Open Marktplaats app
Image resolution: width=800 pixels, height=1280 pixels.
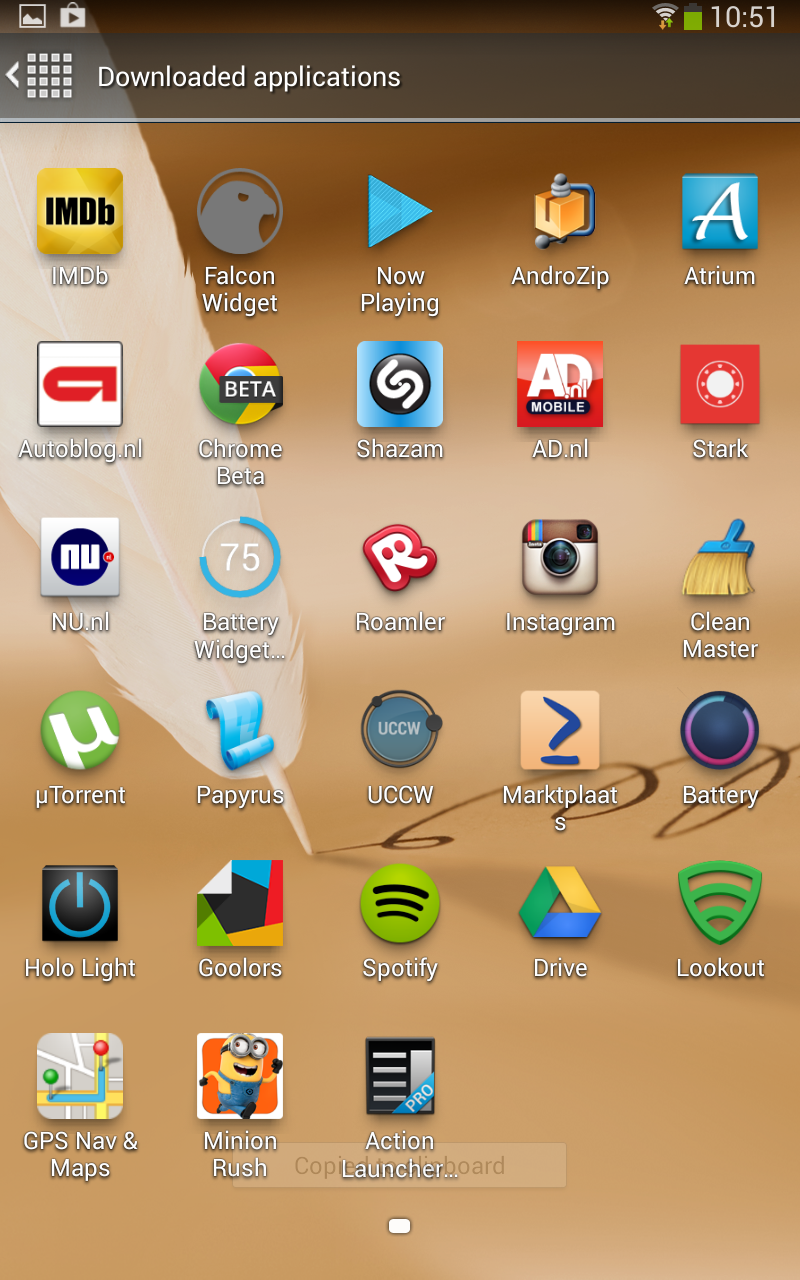pyautogui.click(x=560, y=730)
